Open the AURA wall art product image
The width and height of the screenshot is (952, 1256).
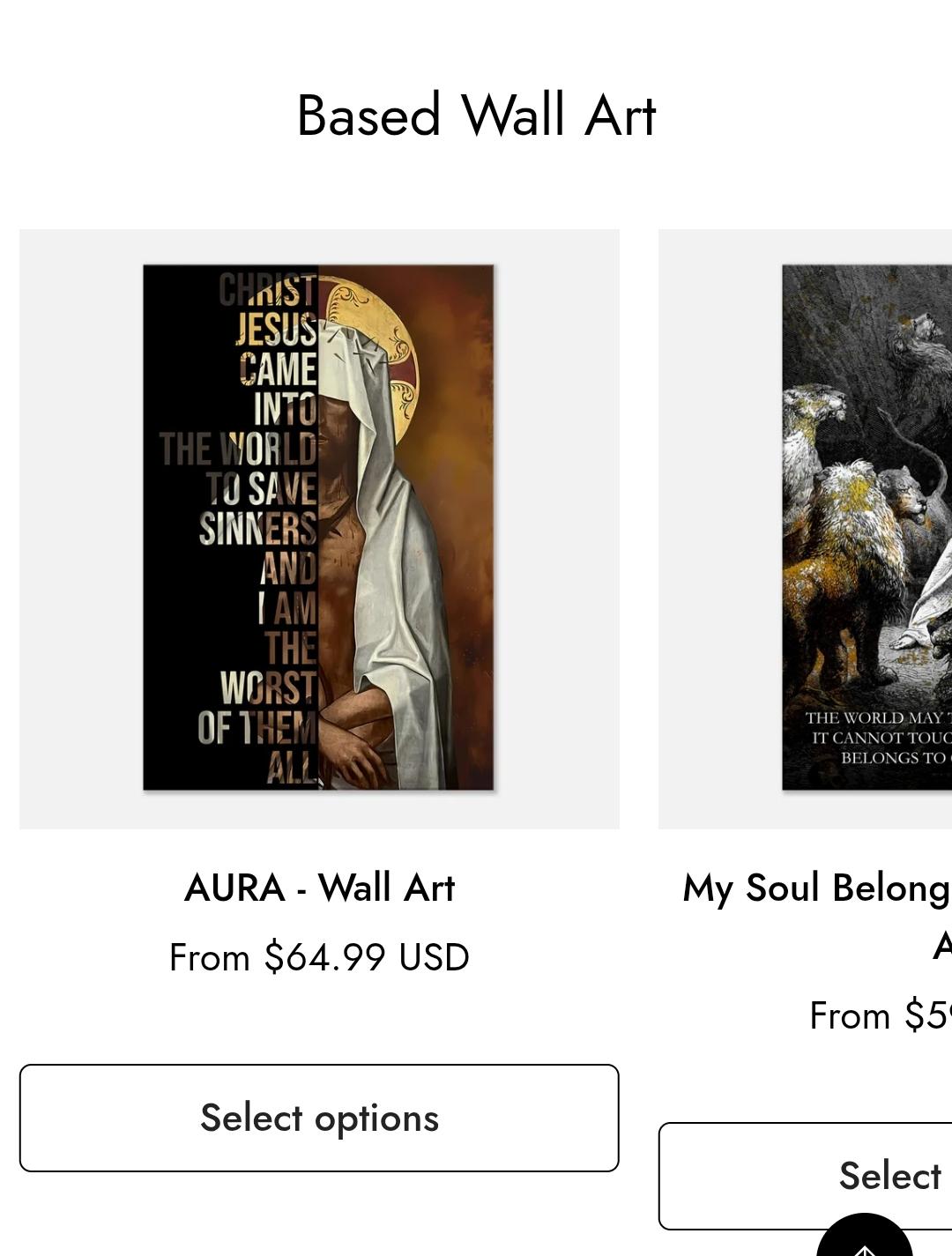[x=319, y=527]
